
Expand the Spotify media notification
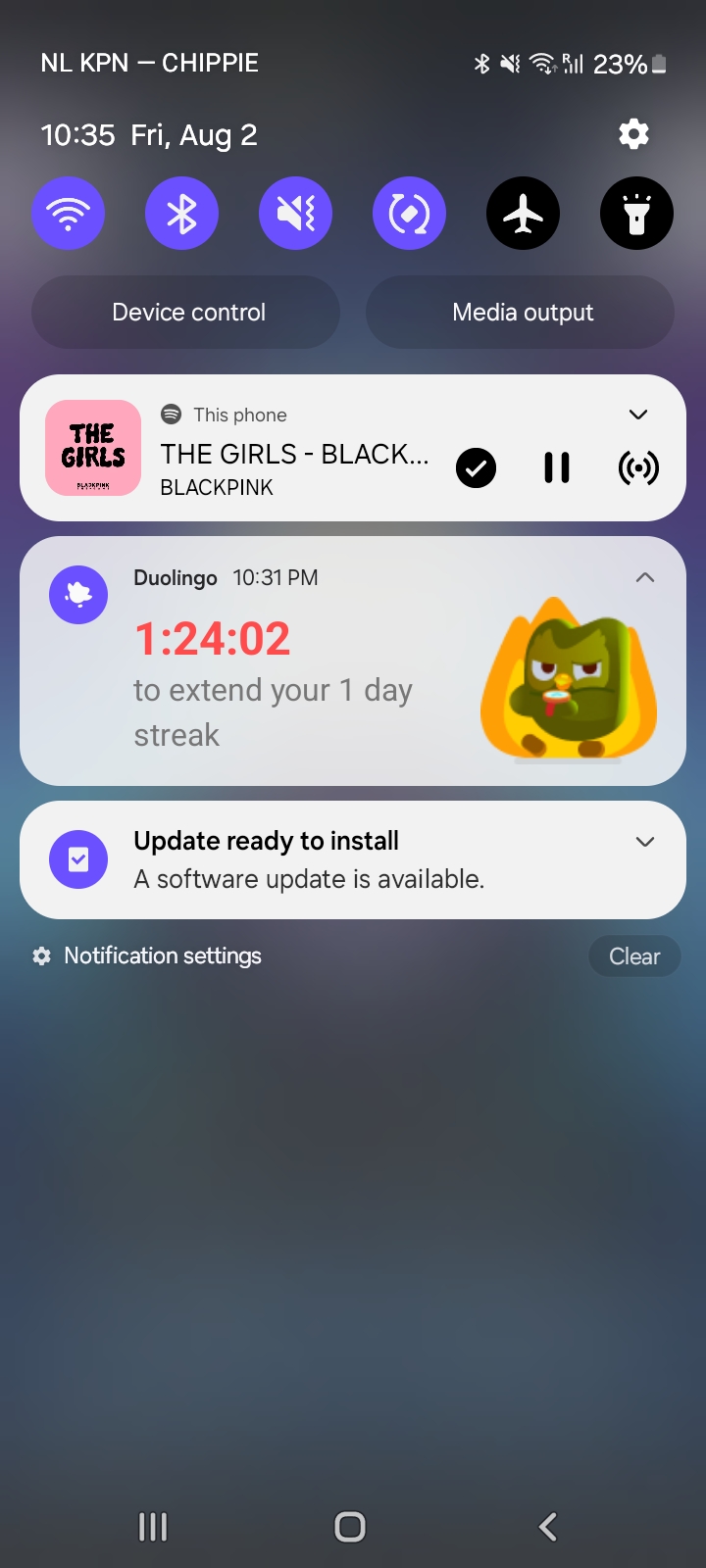tap(638, 415)
